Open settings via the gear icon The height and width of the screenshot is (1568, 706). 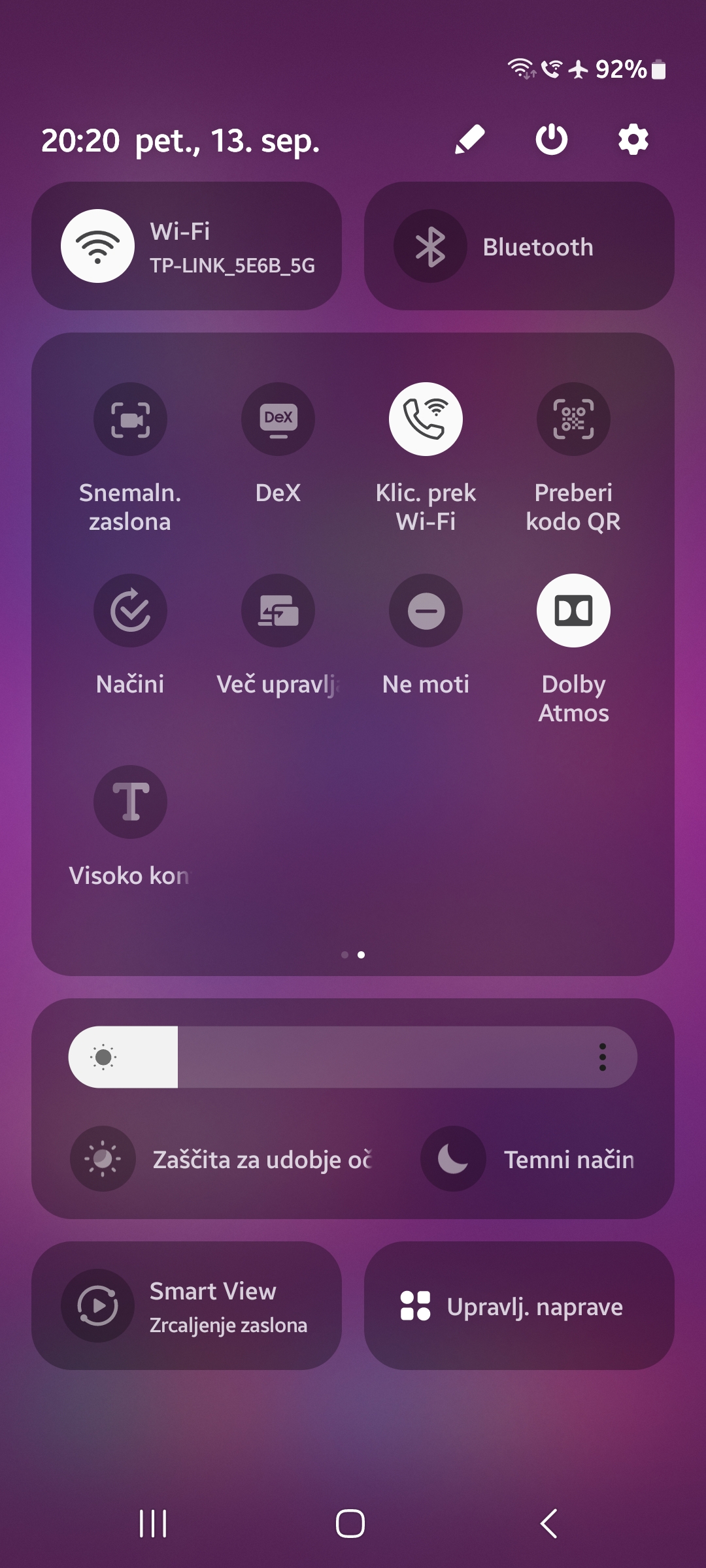click(633, 139)
